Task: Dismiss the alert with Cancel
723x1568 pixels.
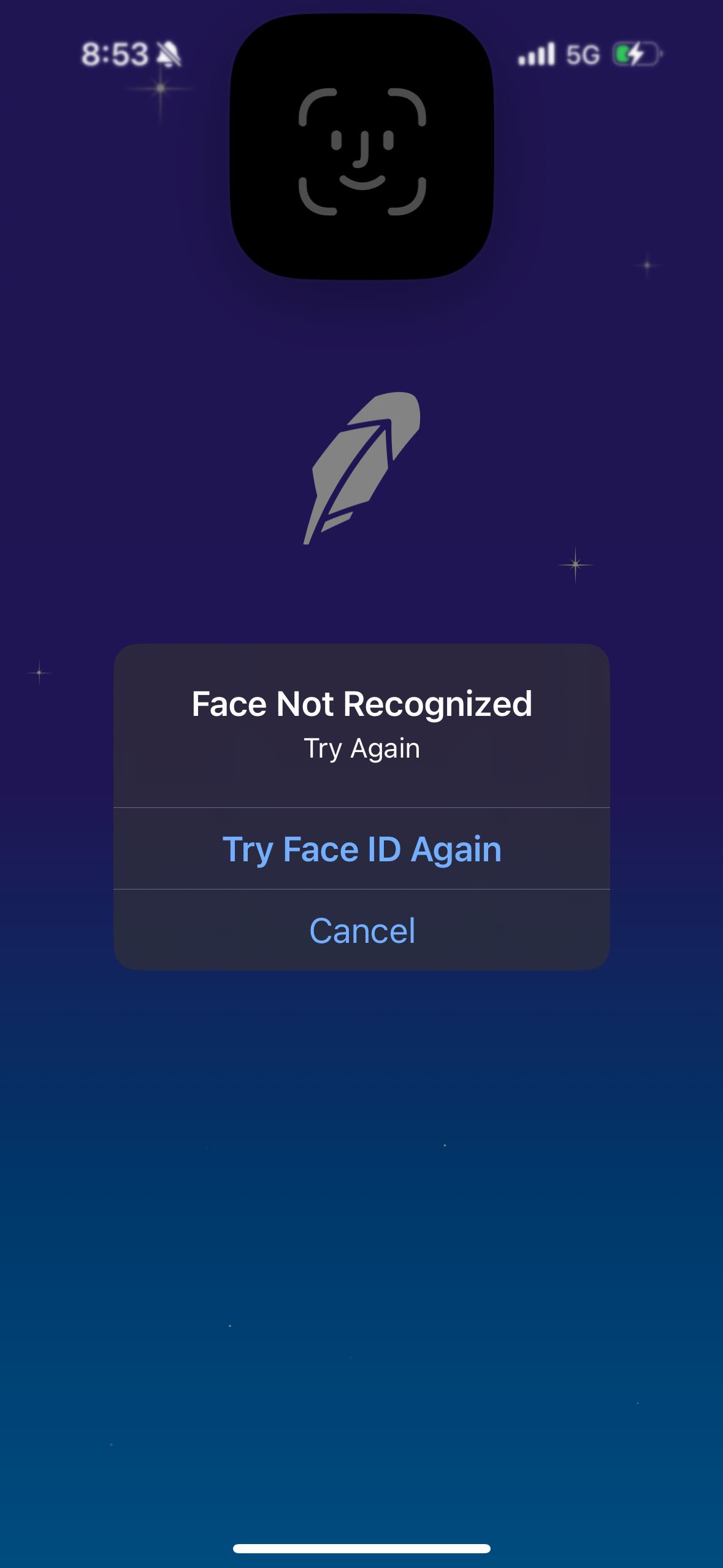Action: pos(362,930)
